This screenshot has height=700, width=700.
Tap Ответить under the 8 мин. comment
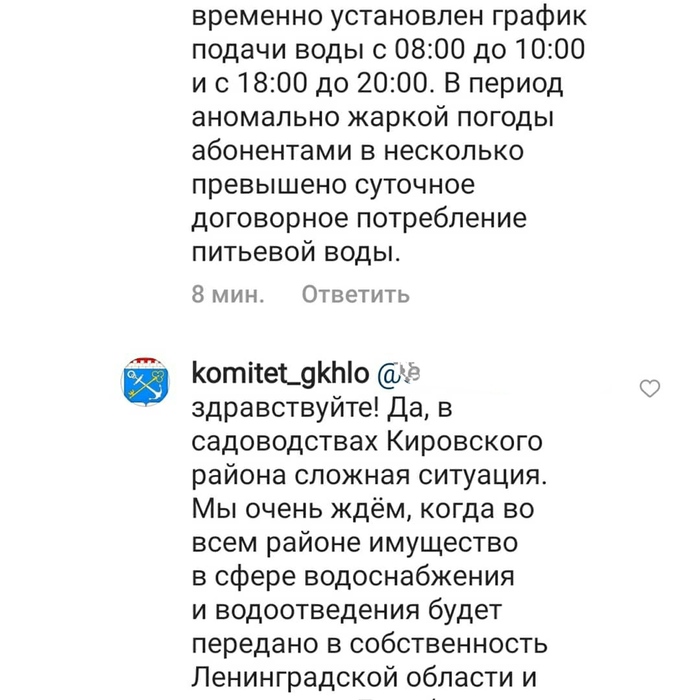(355, 295)
